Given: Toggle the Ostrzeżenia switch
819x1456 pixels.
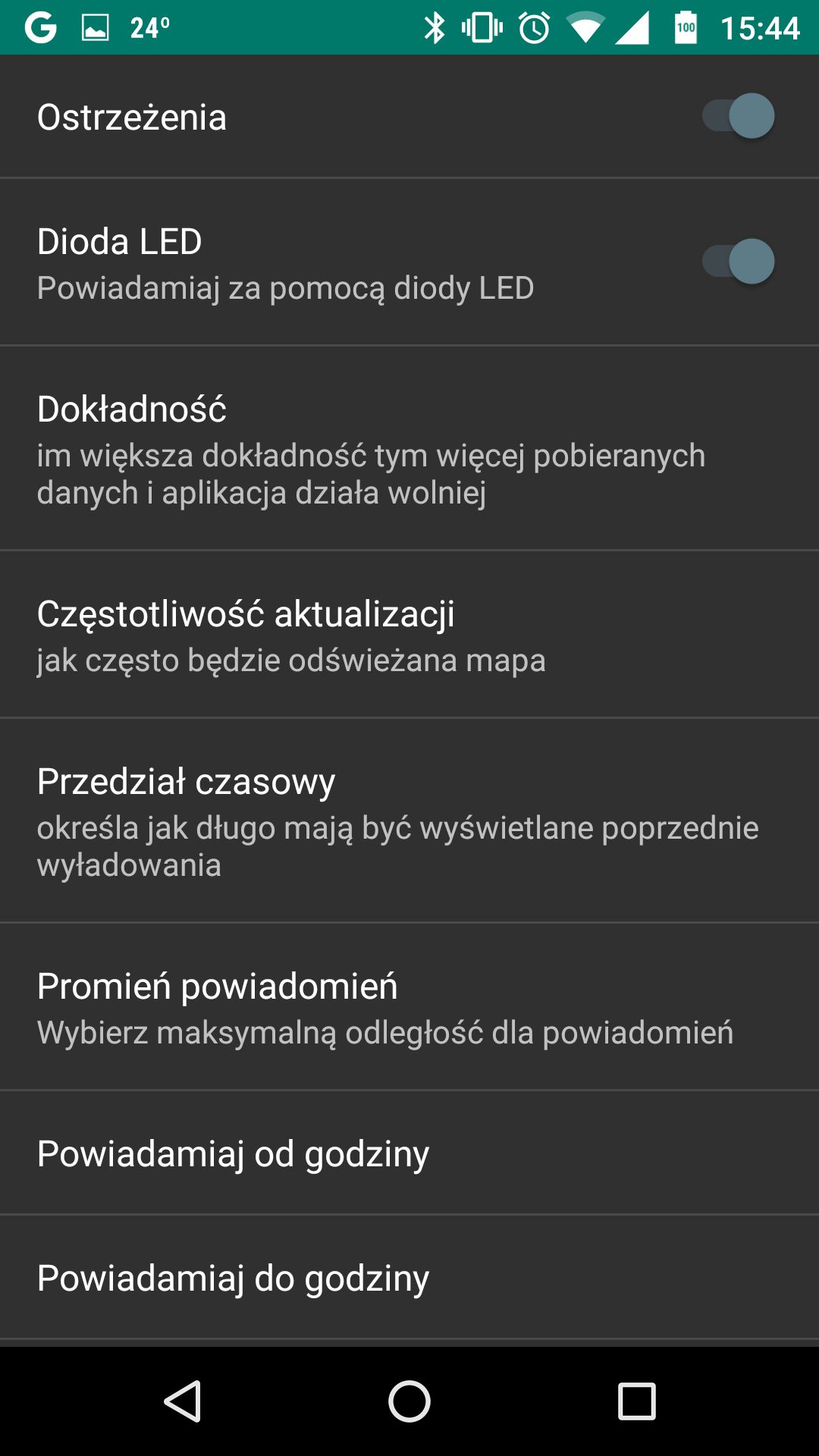Looking at the screenshot, I should click(738, 116).
